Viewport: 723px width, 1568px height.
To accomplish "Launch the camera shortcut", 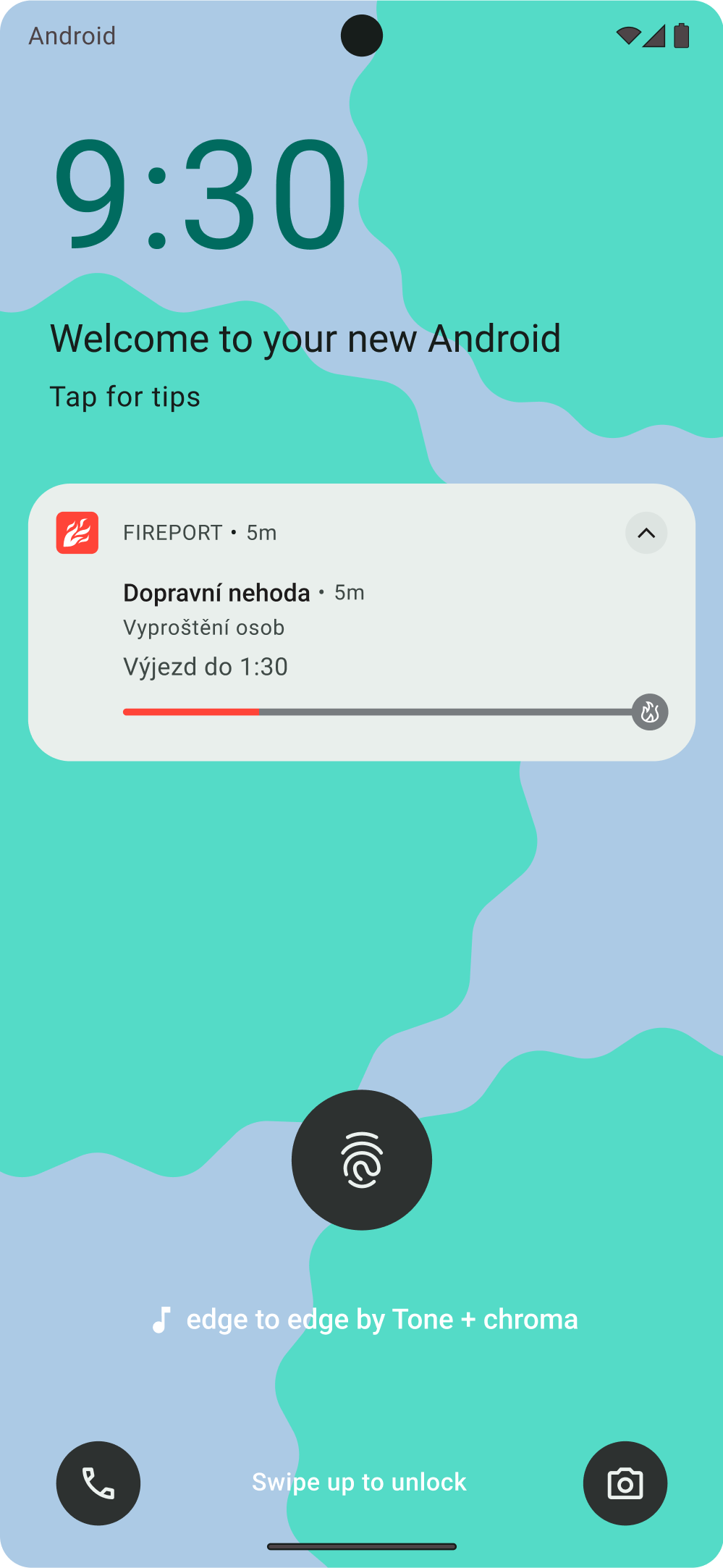I will coord(625,1483).
